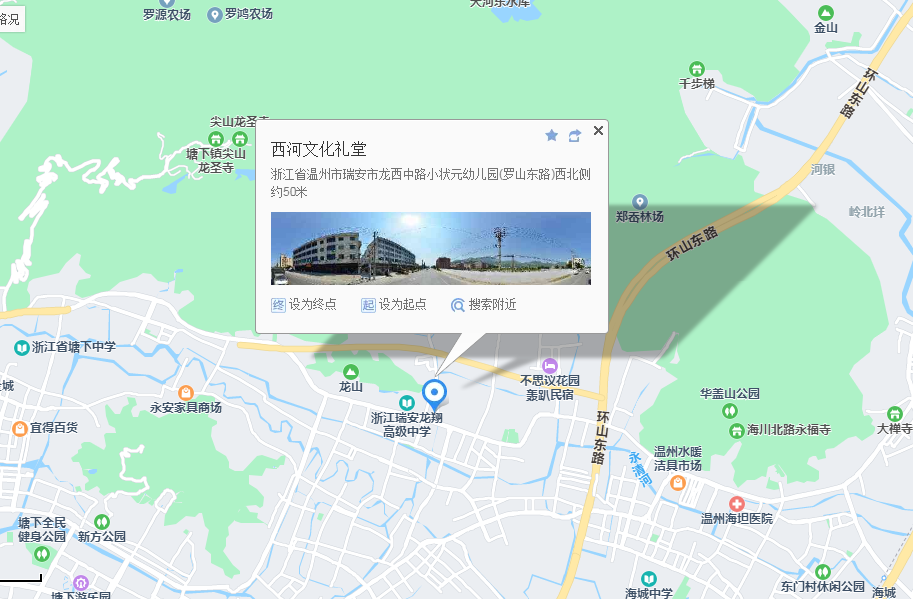Set this place as starting point (设为起点)
The image size is (913, 599).
[x=394, y=304]
